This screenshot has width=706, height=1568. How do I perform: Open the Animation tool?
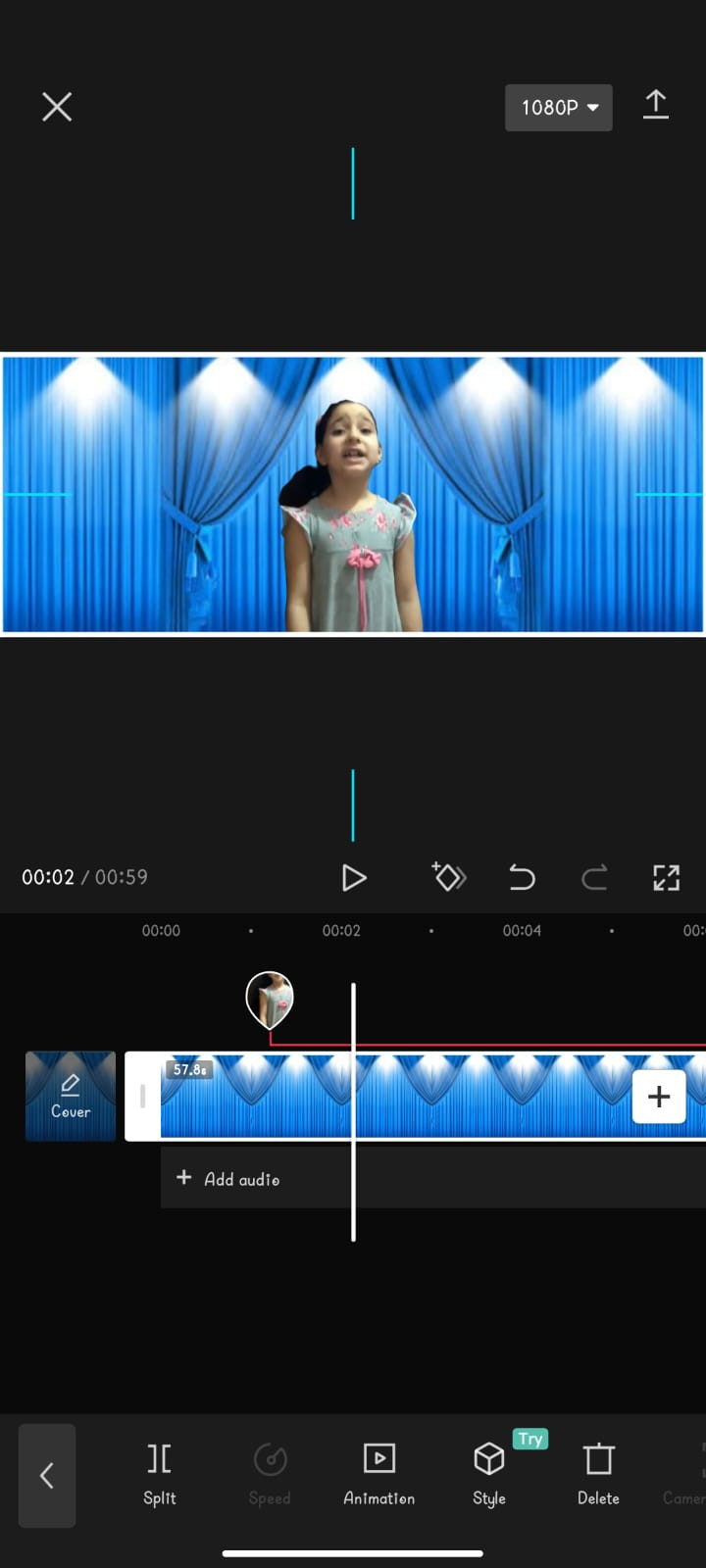378,1473
